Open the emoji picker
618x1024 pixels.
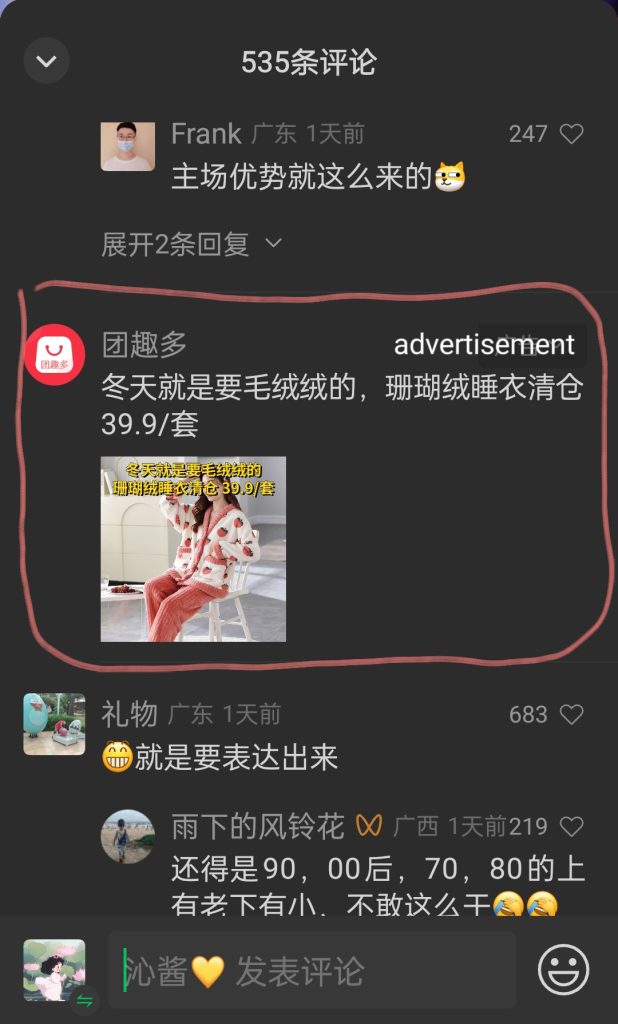coord(563,970)
